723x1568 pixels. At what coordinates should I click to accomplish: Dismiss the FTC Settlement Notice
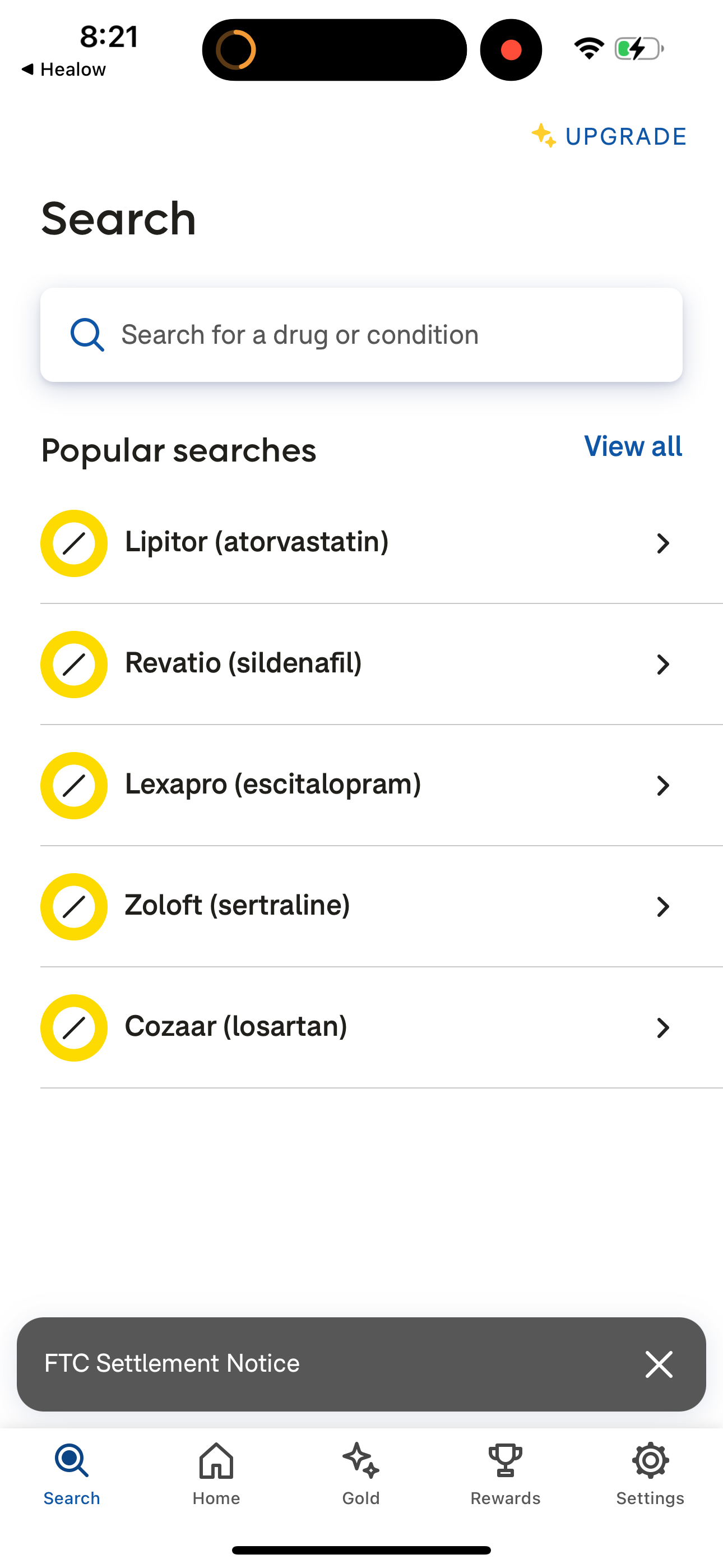coord(659,1363)
